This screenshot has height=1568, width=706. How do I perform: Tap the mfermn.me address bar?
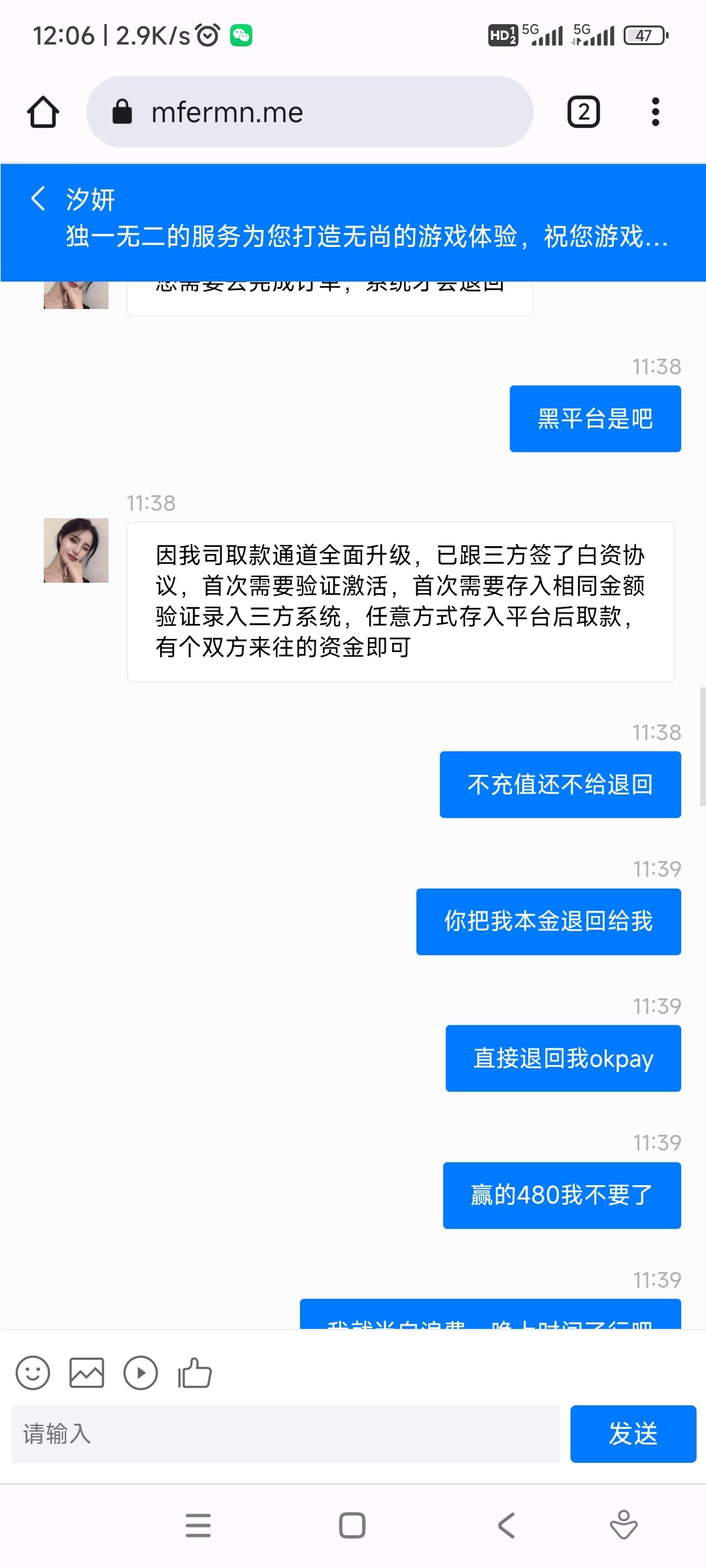[x=307, y=111]
